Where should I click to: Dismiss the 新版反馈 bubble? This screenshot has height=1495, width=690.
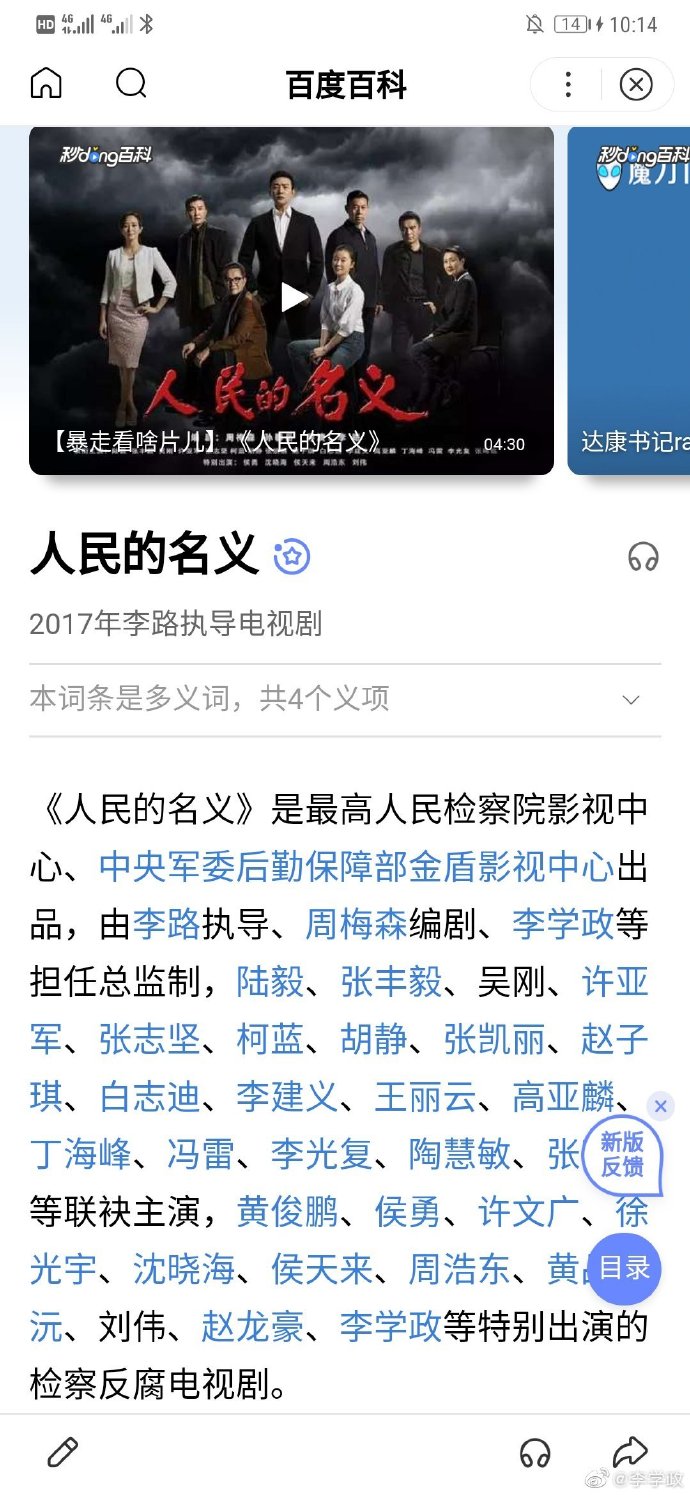(660, 1106)
